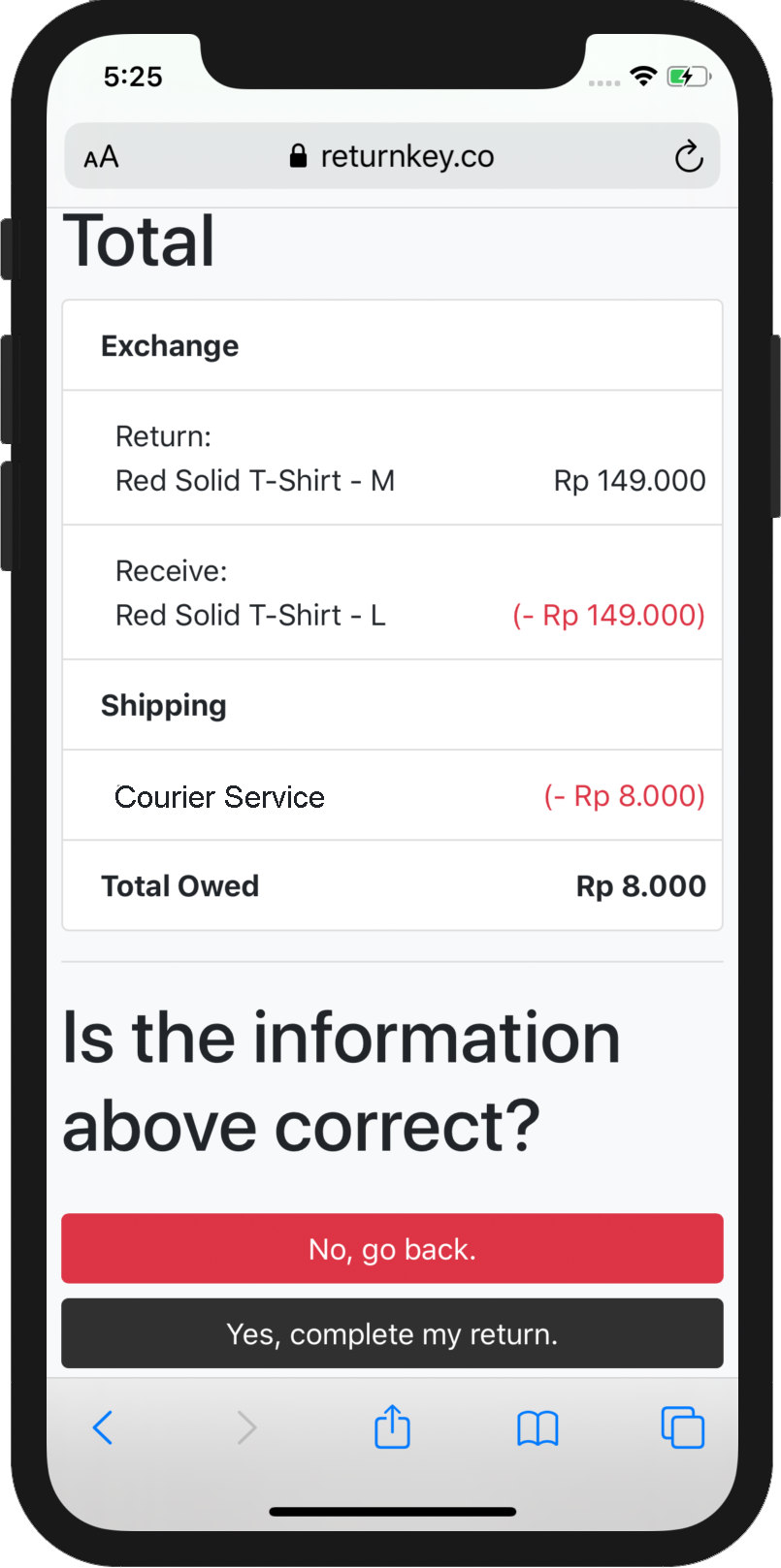Open Safari bookmarks

tap(537, 1427)
